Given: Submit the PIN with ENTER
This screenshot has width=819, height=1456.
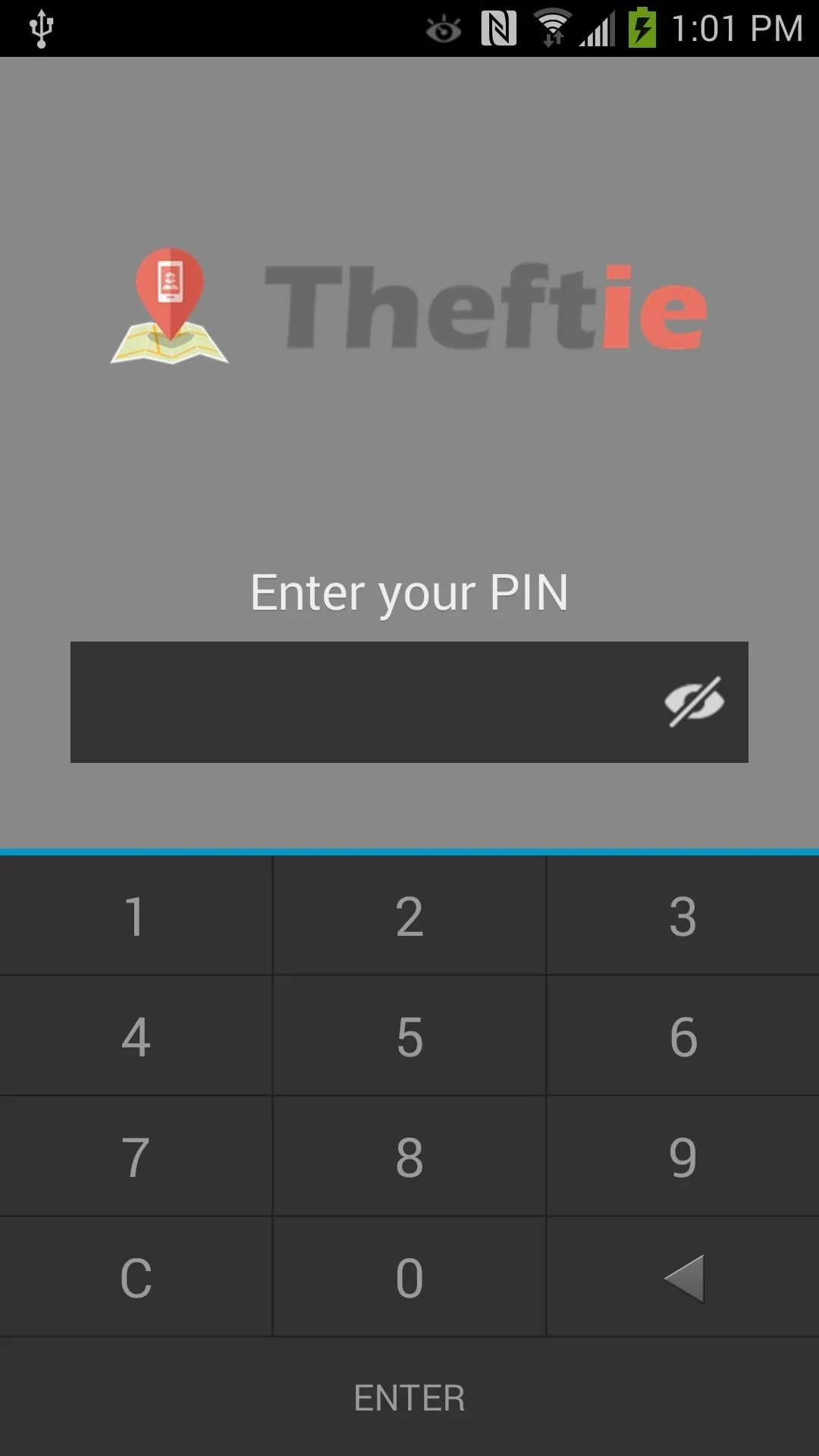Looking at the screenshot, I should (409, 1397).
